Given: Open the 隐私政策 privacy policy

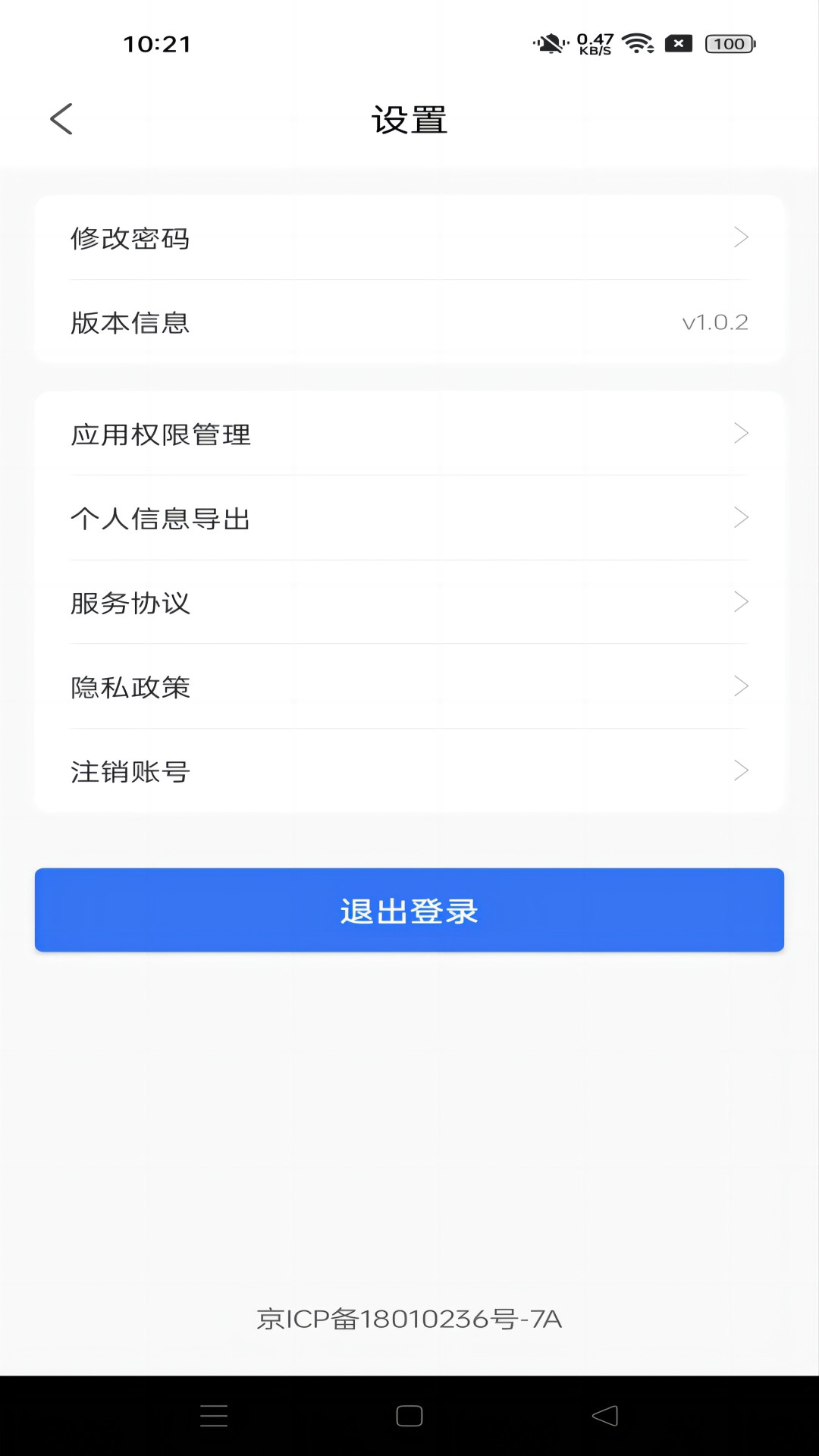Looking at the screenshot, I should [x=409, y=687].
